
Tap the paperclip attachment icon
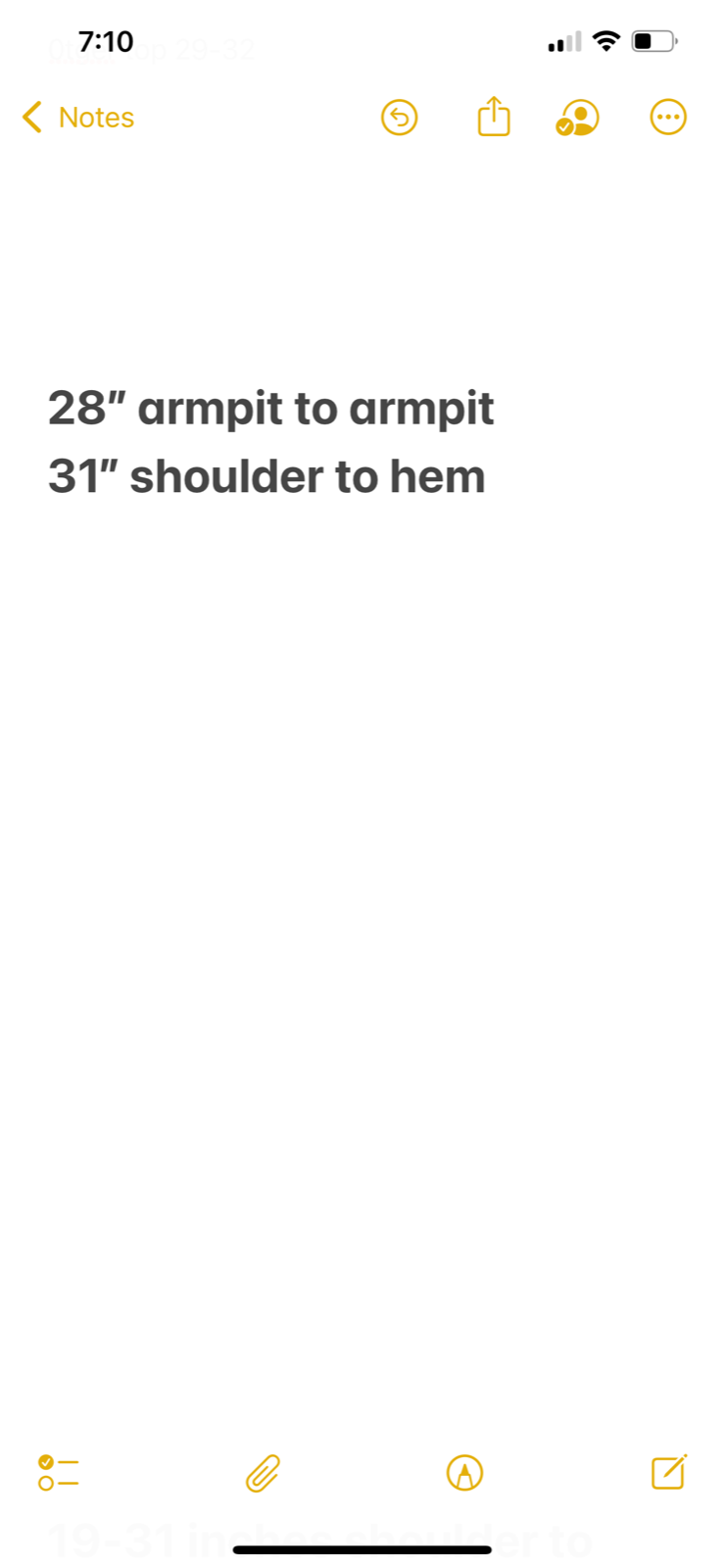(x=263, y=1472)
